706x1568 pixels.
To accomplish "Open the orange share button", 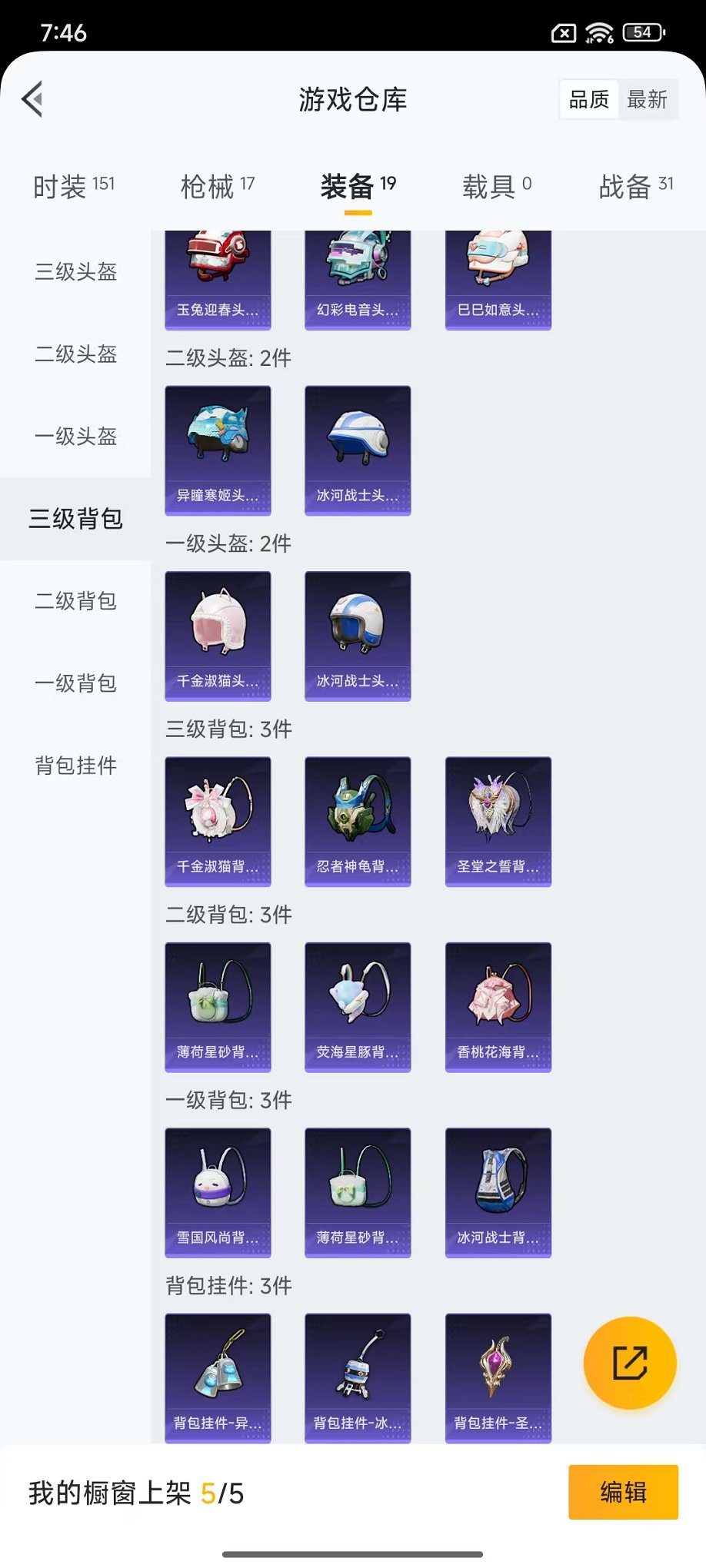I will [630, 1363].
